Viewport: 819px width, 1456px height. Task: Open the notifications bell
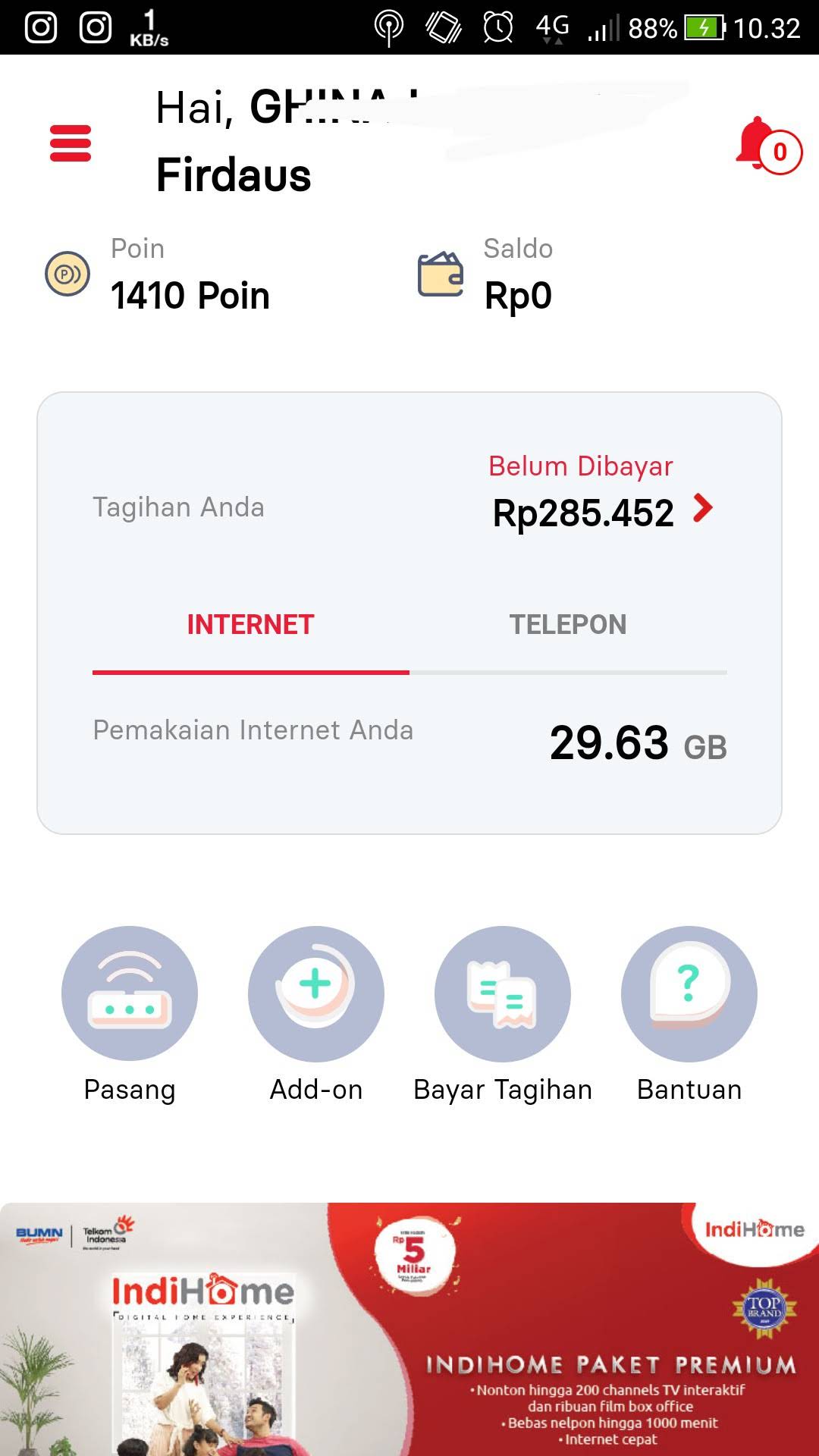pyautogui.click(x=766, y=147)
